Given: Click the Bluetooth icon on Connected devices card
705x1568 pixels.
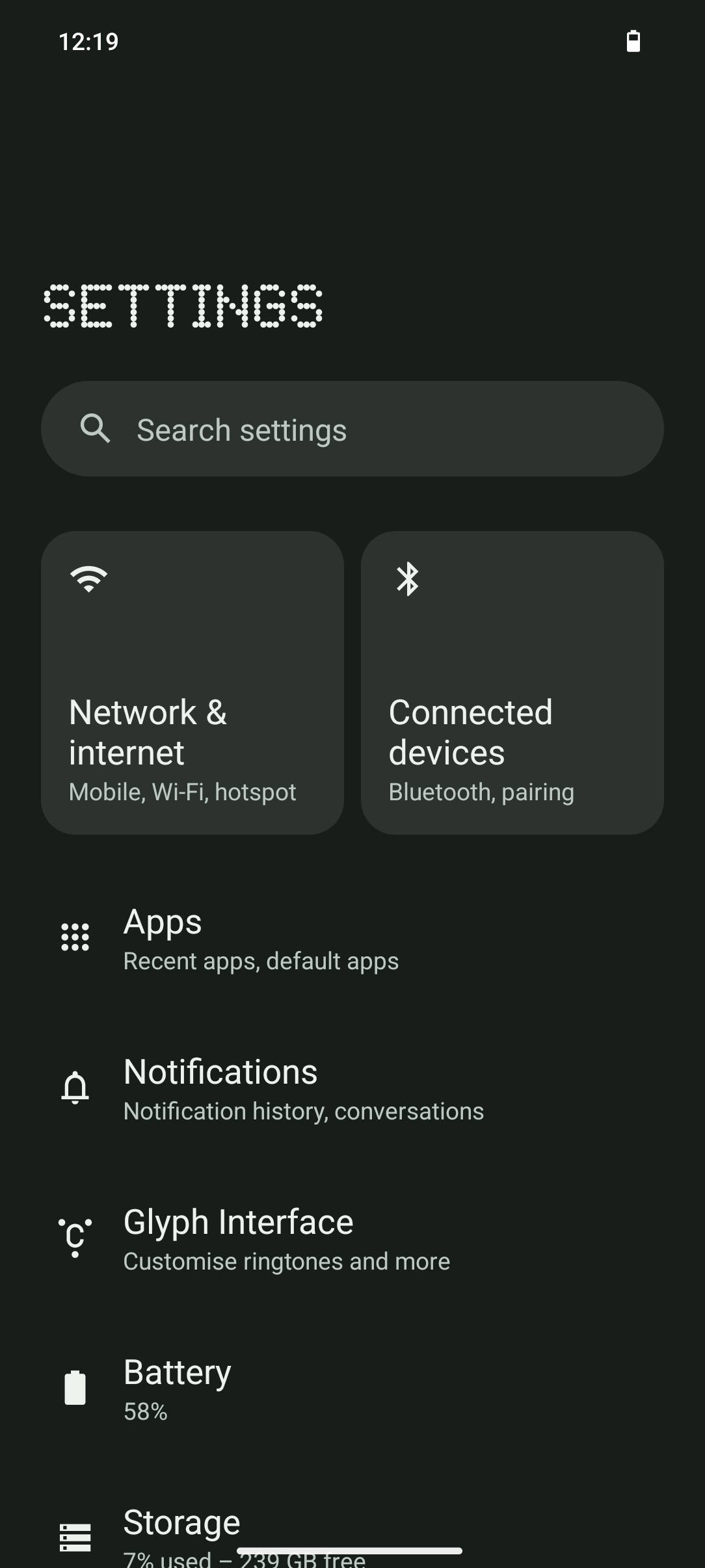Looking at the screenshot, I should pos(409,579).
